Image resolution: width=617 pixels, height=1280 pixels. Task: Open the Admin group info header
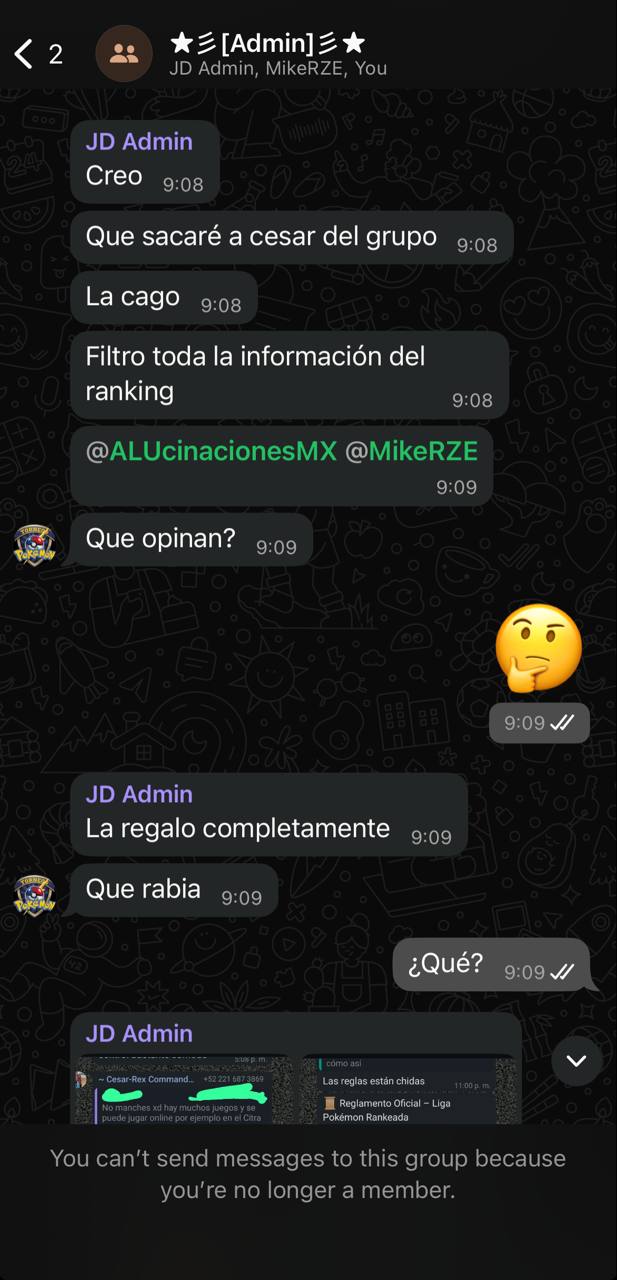coord(268,54)
